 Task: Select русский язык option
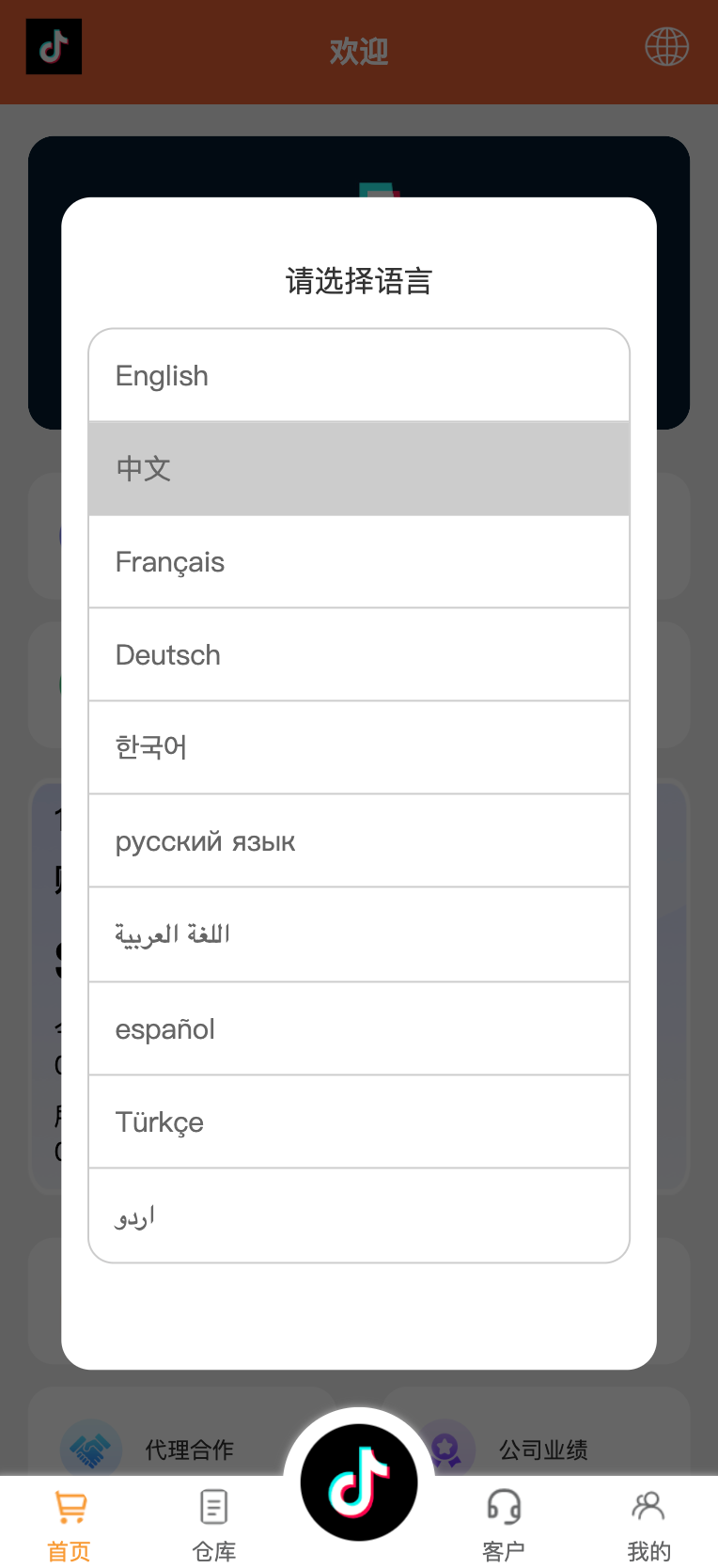point(358,841)
